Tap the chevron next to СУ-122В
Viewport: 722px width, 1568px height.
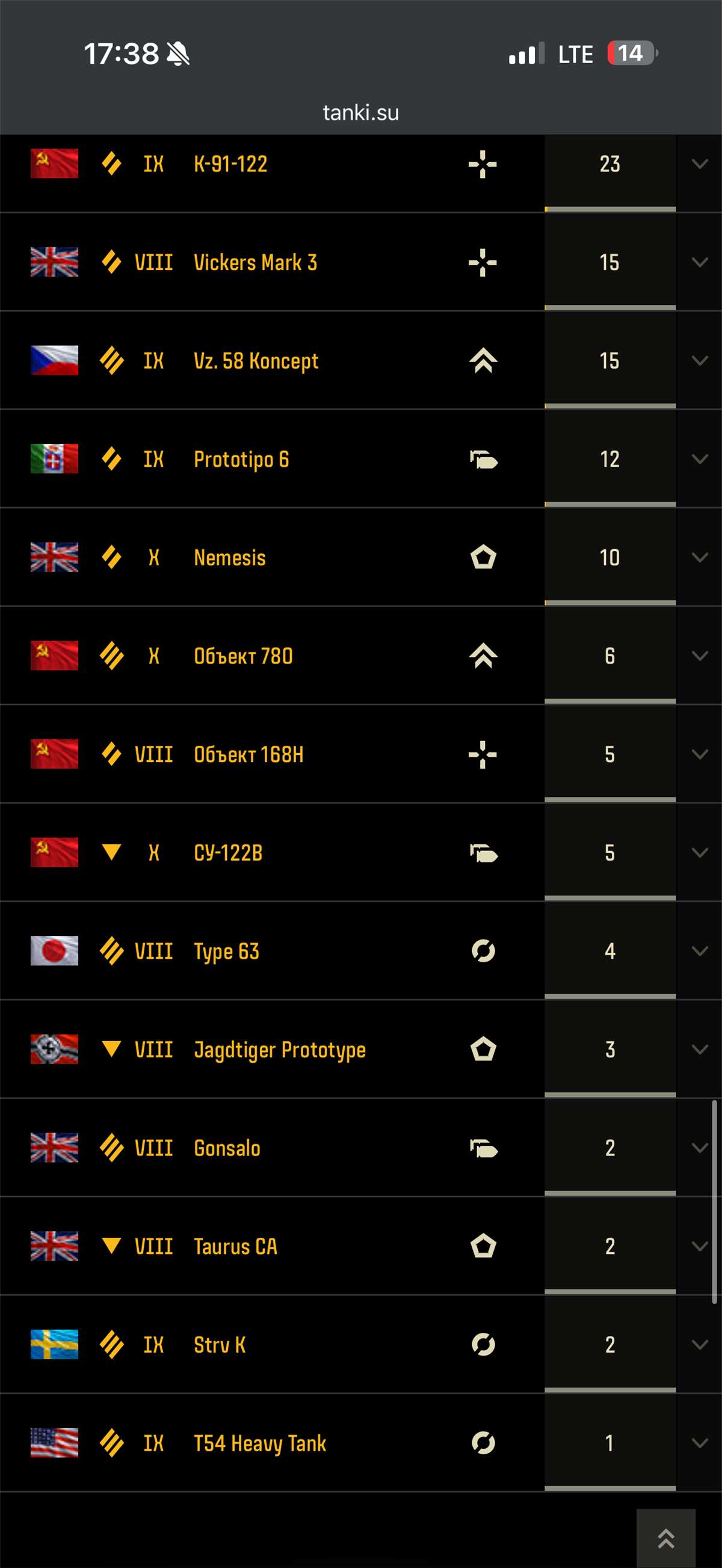[700, 853]
